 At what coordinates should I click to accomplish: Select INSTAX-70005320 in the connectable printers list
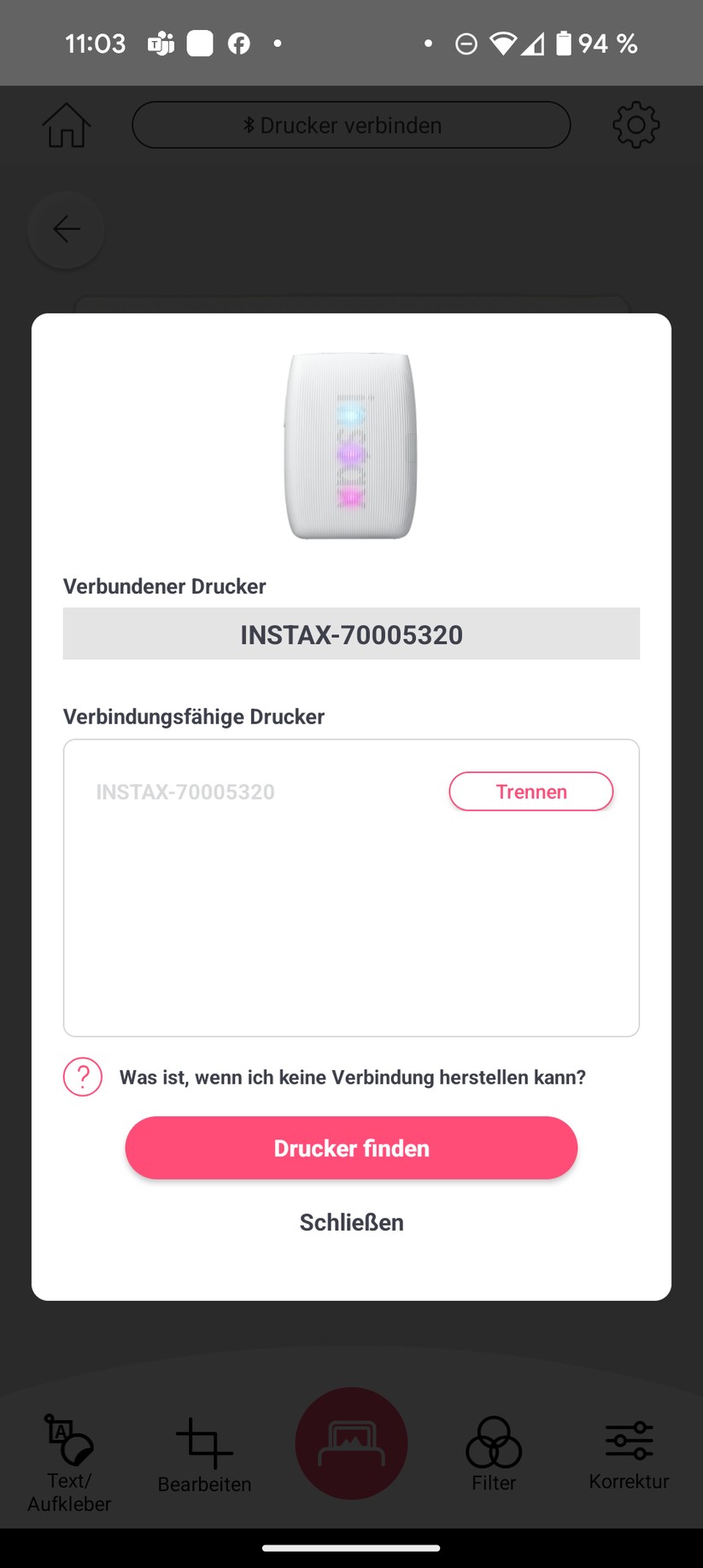coord(185,792)
